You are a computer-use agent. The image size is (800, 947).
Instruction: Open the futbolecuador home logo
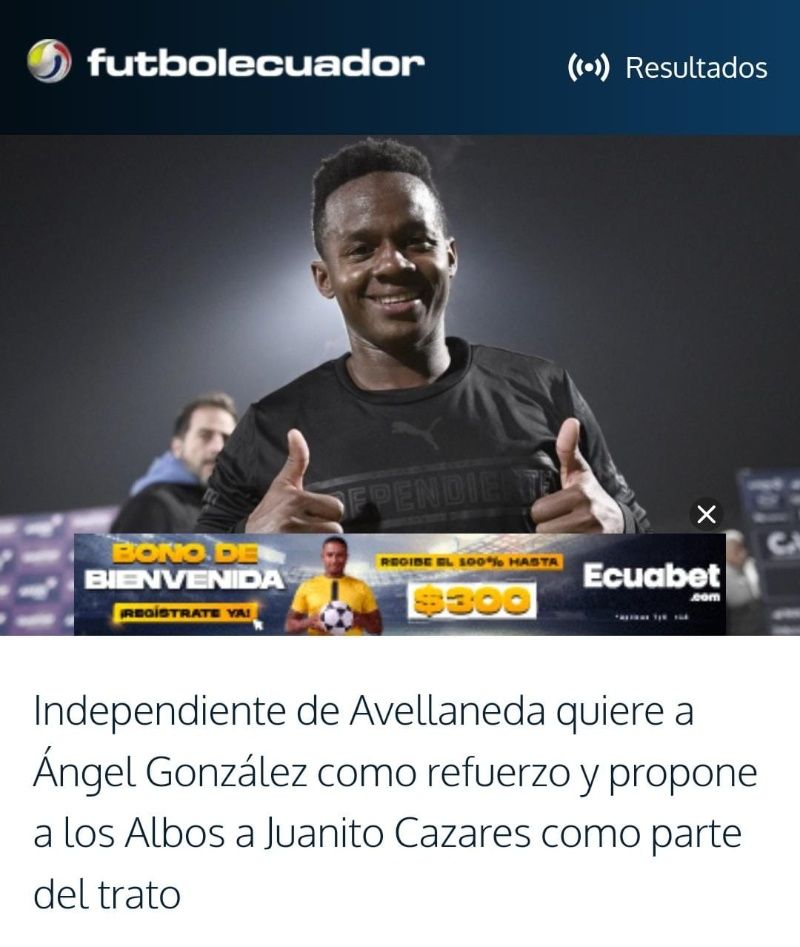coord(226,64)
